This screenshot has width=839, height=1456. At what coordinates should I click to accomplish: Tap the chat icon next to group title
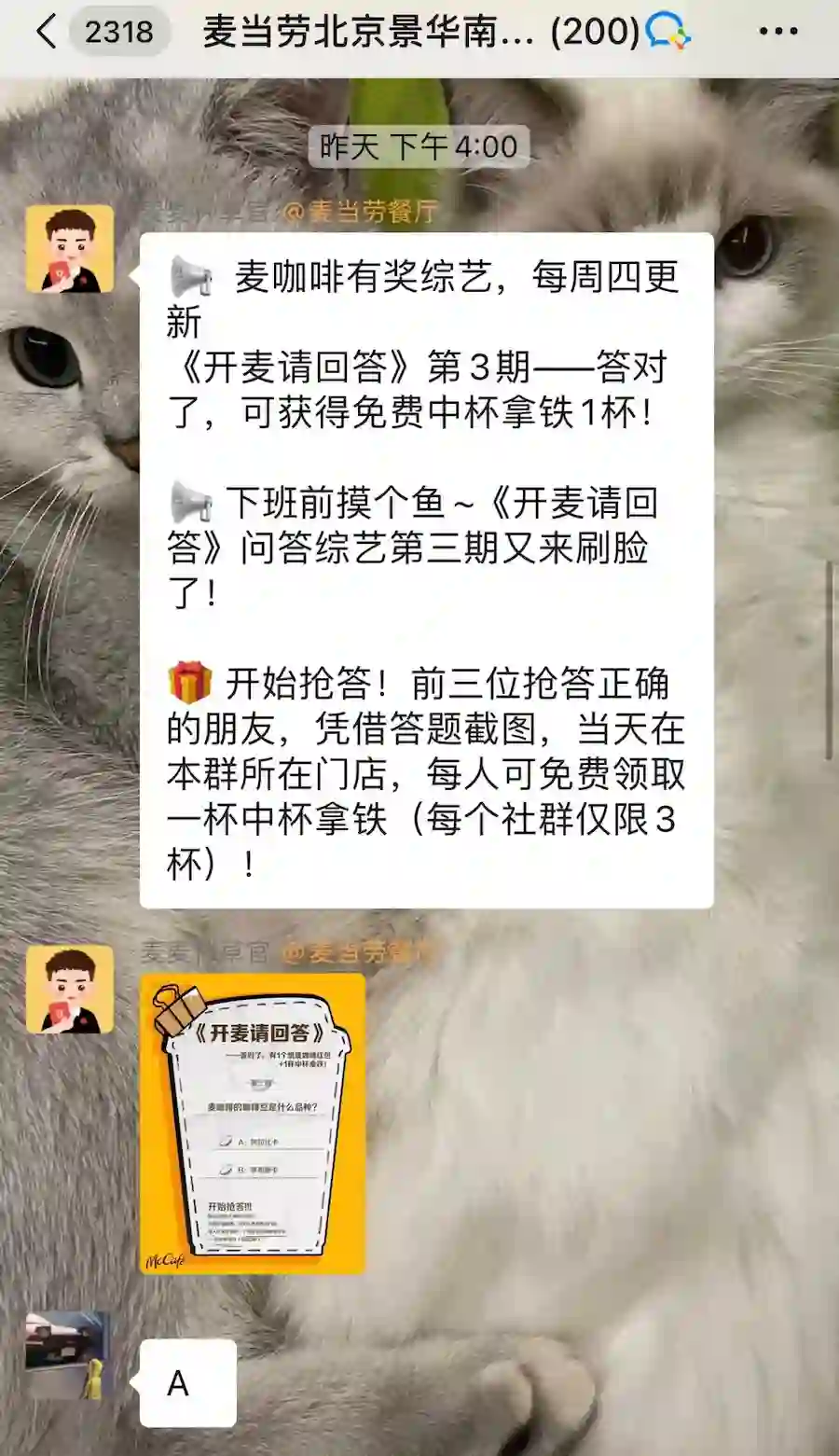click(x=667, y=32)
